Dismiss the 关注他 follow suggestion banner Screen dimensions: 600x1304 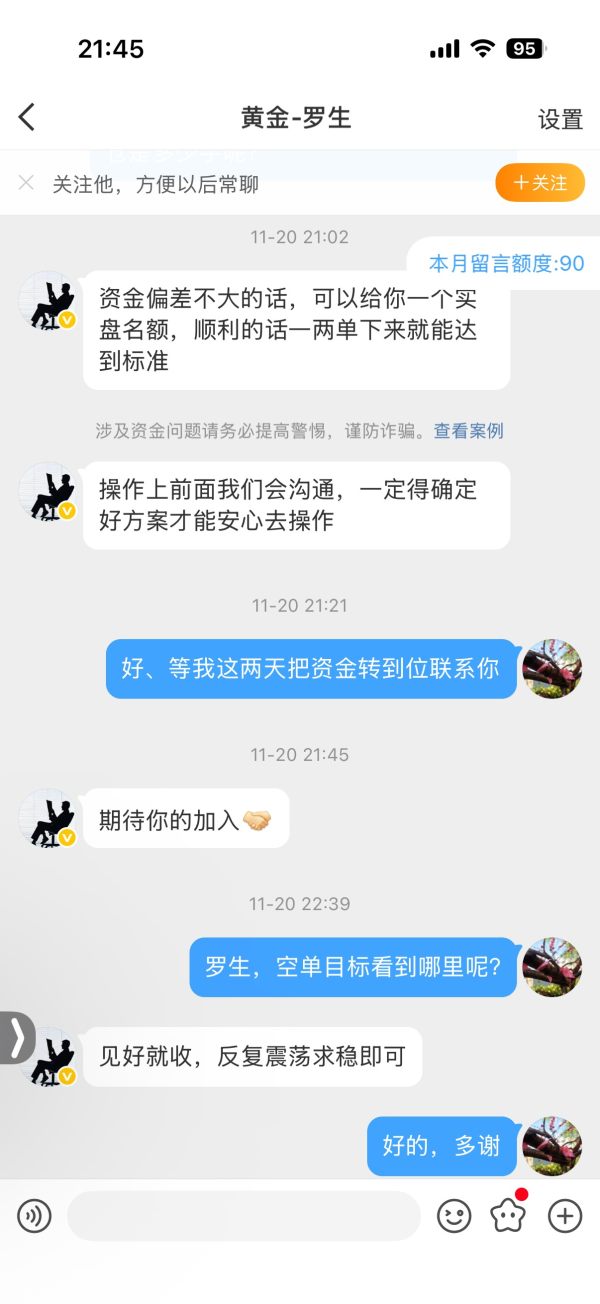[x=26, y=183]
